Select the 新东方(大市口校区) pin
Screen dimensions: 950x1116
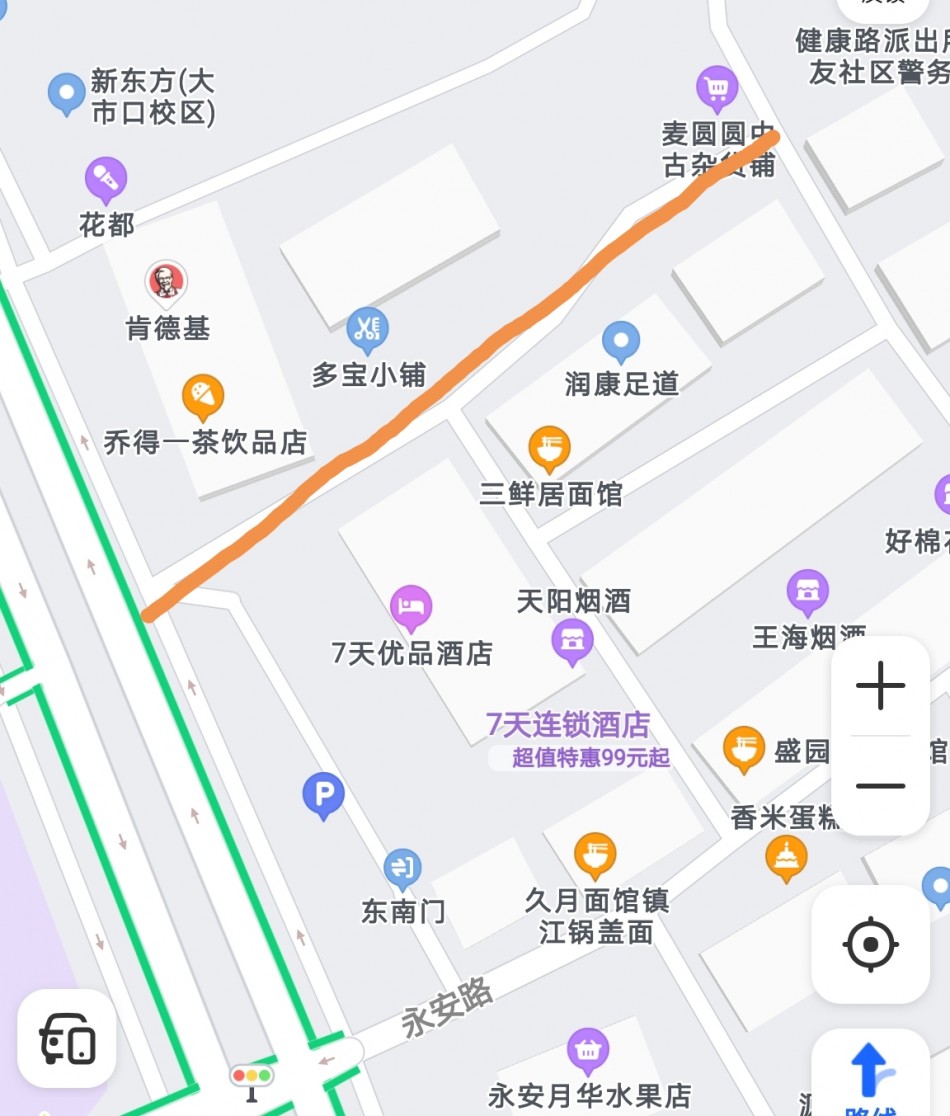[67, 94]
